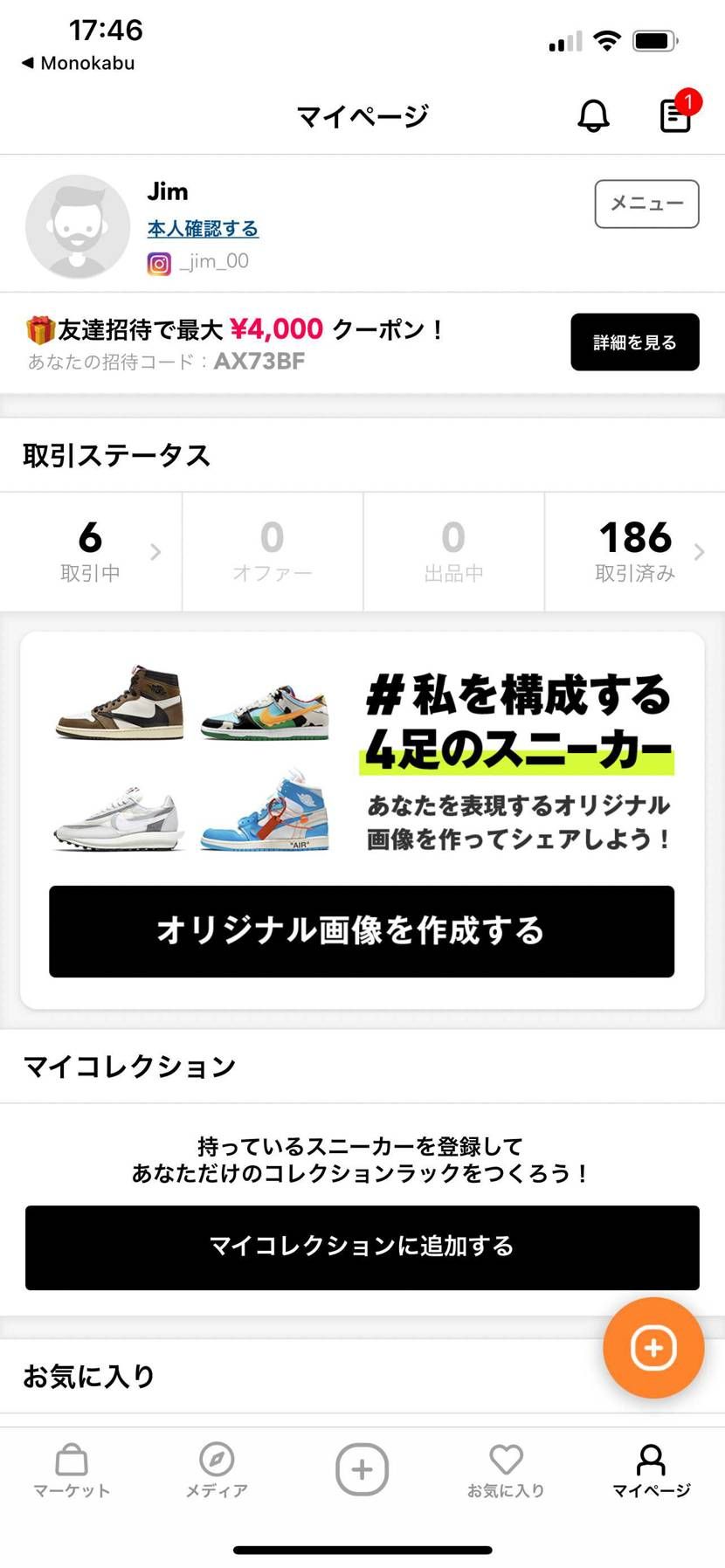Switch to the お気に入り section heading
The height and width of the screenshot is (1568, 725).
tap(88, 1376)
